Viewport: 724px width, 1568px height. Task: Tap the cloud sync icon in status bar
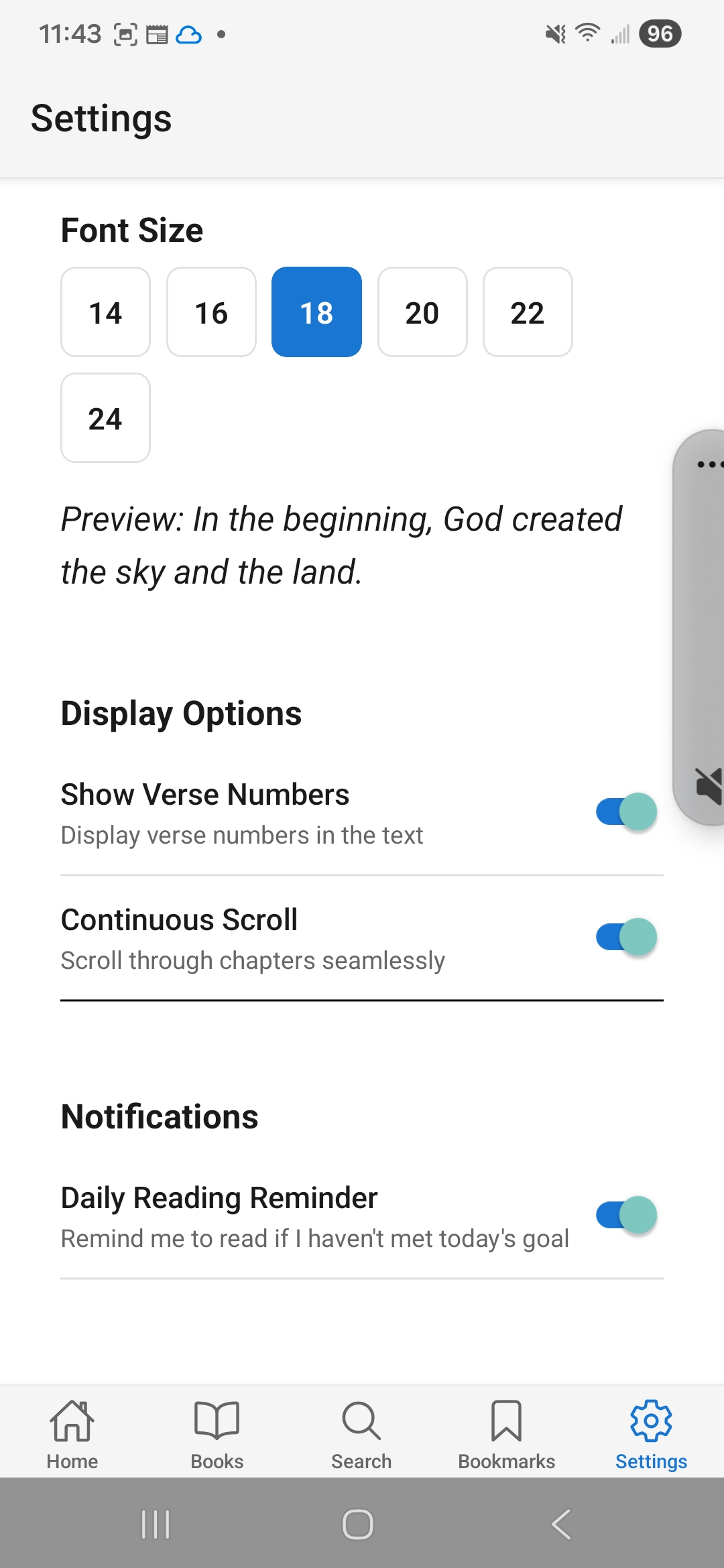pyautogui.click(x=190, y=34)
